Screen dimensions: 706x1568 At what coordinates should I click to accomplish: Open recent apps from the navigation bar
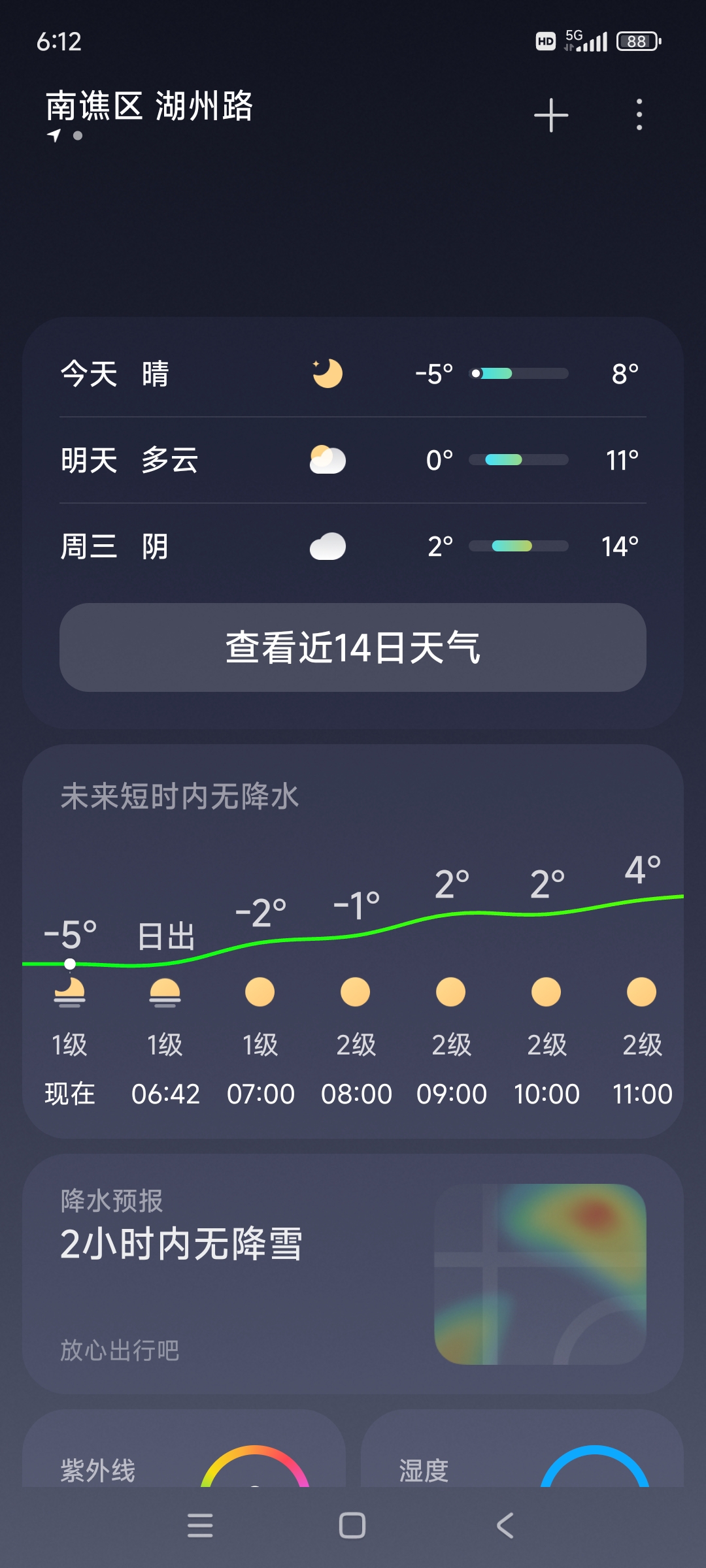coord(200,1526)
